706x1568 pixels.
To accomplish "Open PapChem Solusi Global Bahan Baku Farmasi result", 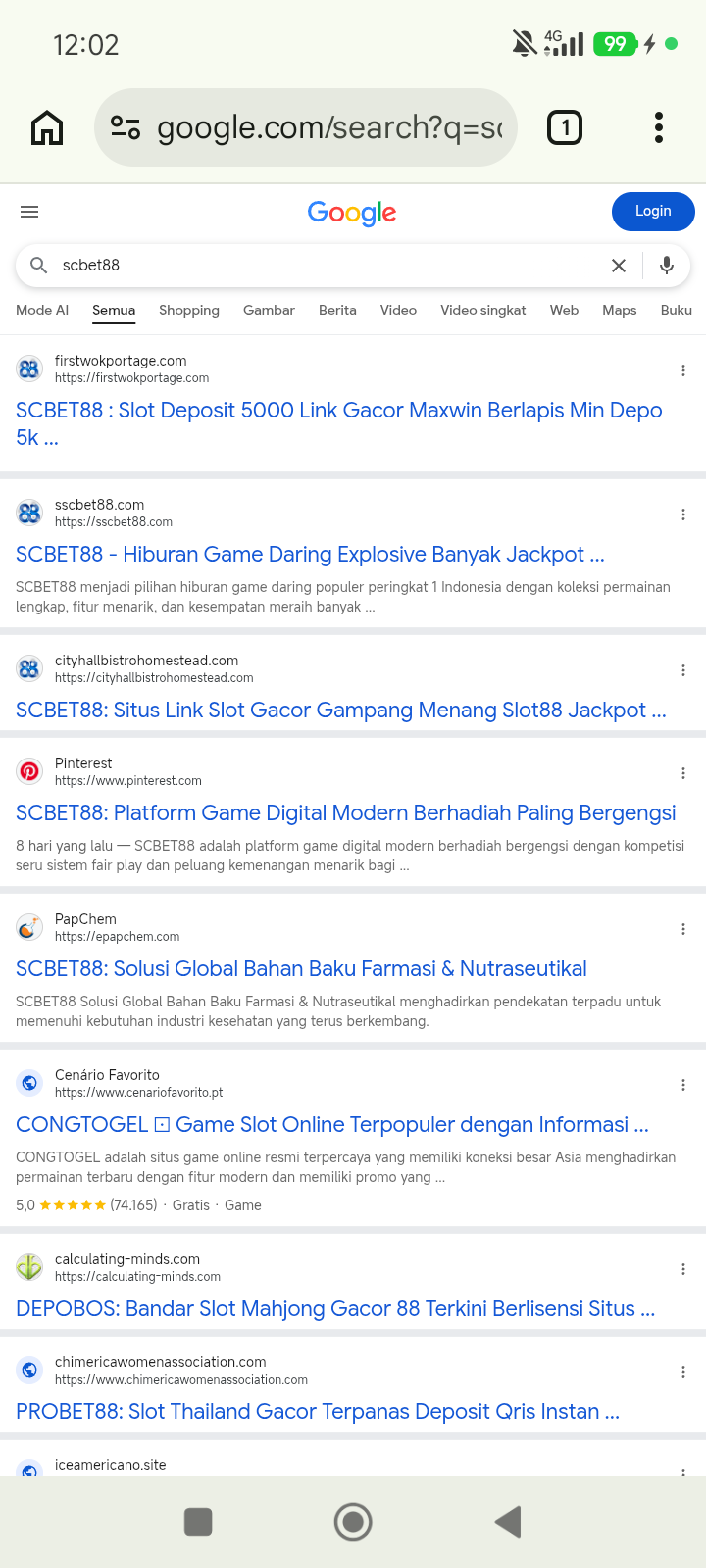I will click(301, 968).
